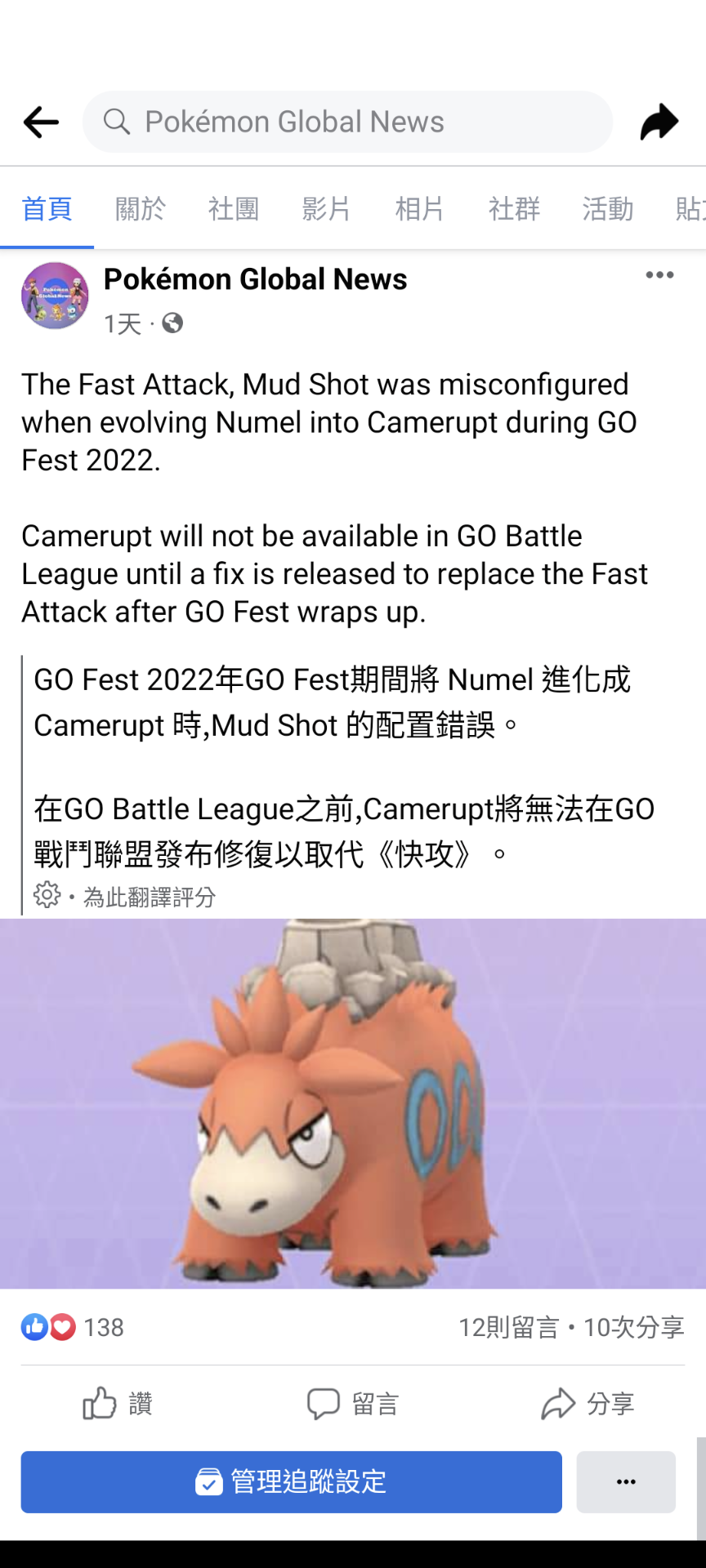Open the Camerupt post image
706x1568 pixels.
point(353,1103)
